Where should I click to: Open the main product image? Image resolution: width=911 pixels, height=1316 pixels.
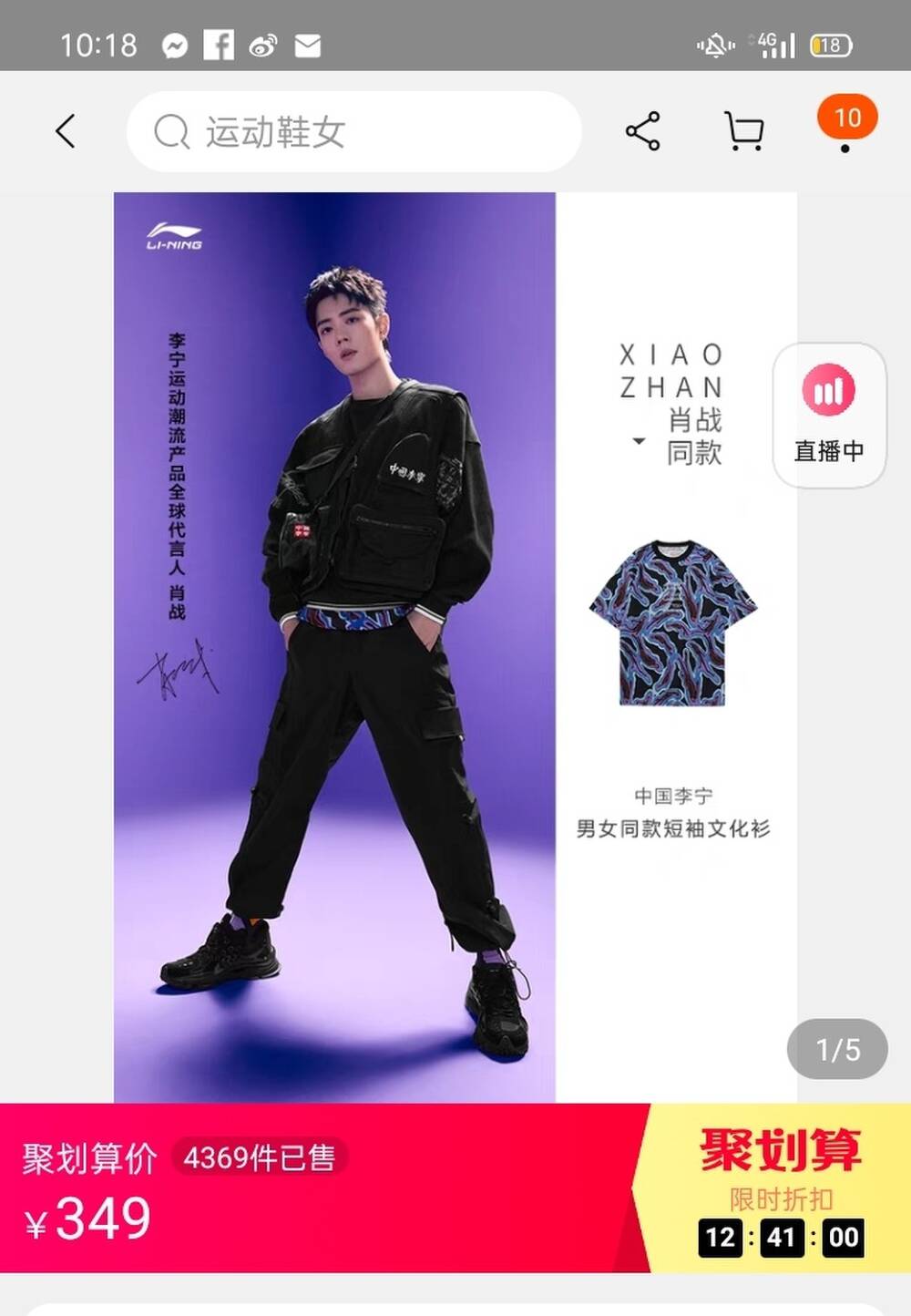[454, 647]
